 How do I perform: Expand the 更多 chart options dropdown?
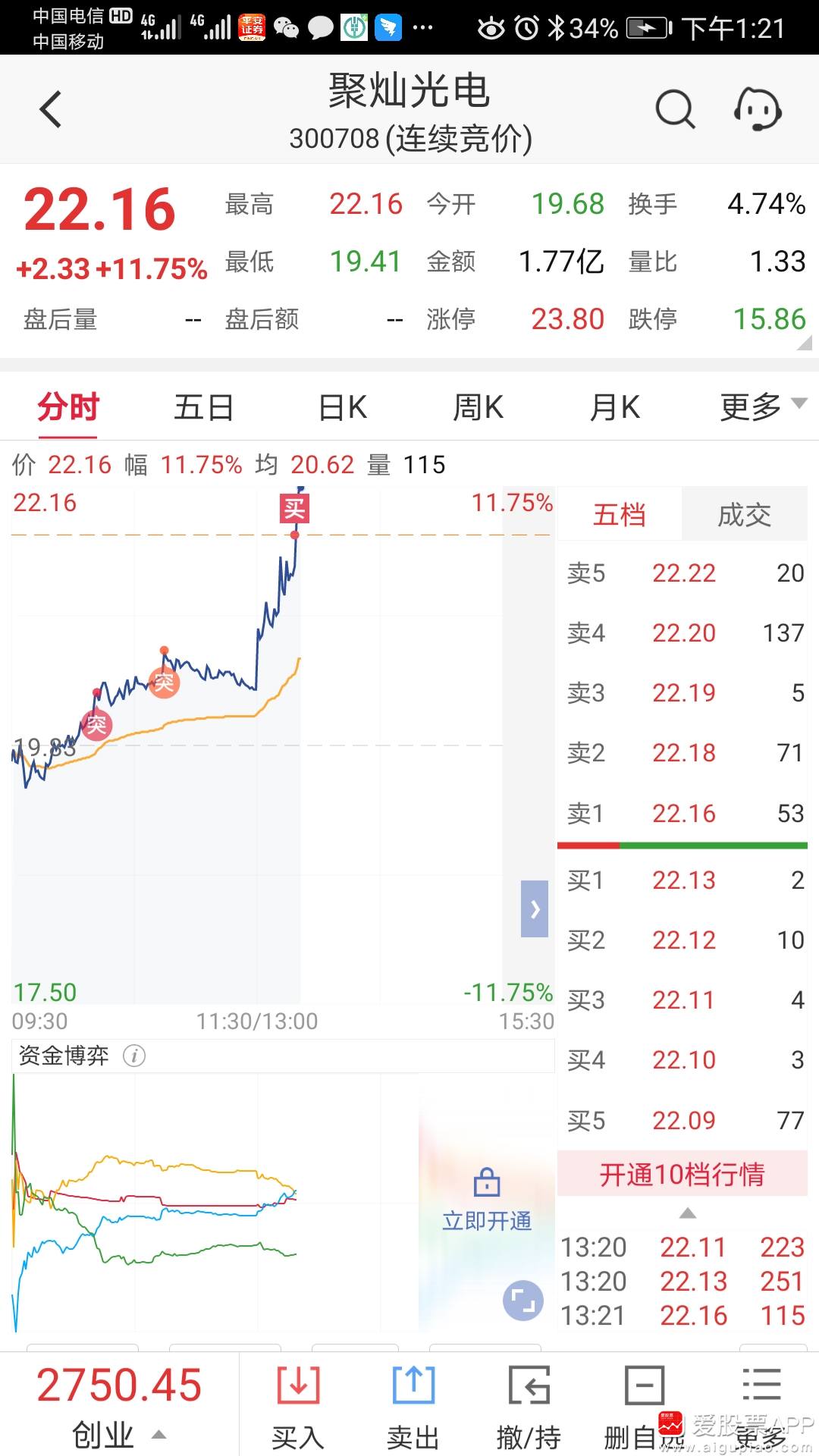tap(761, 407)
